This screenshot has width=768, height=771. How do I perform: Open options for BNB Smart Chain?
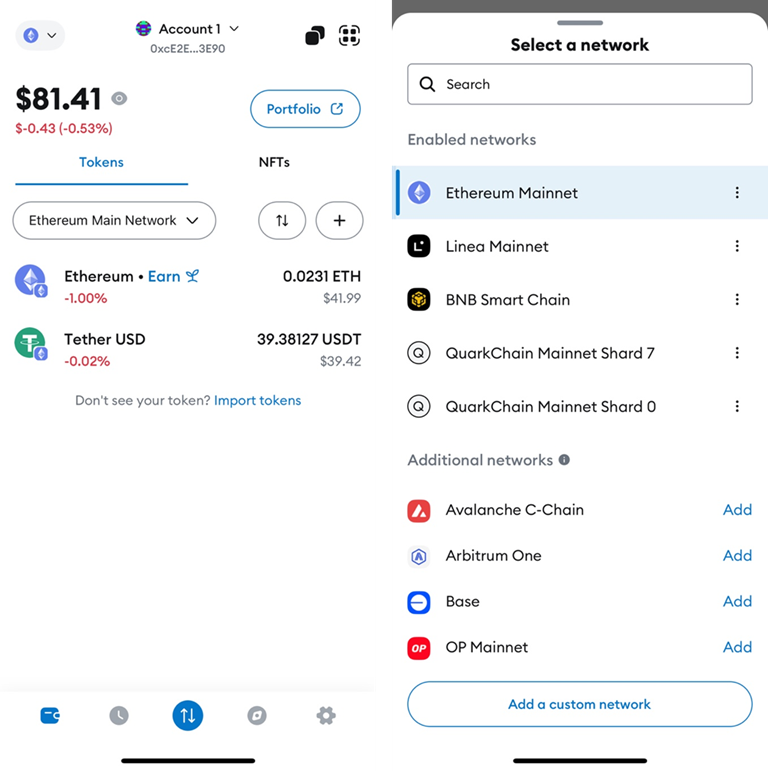coord(737,299)
